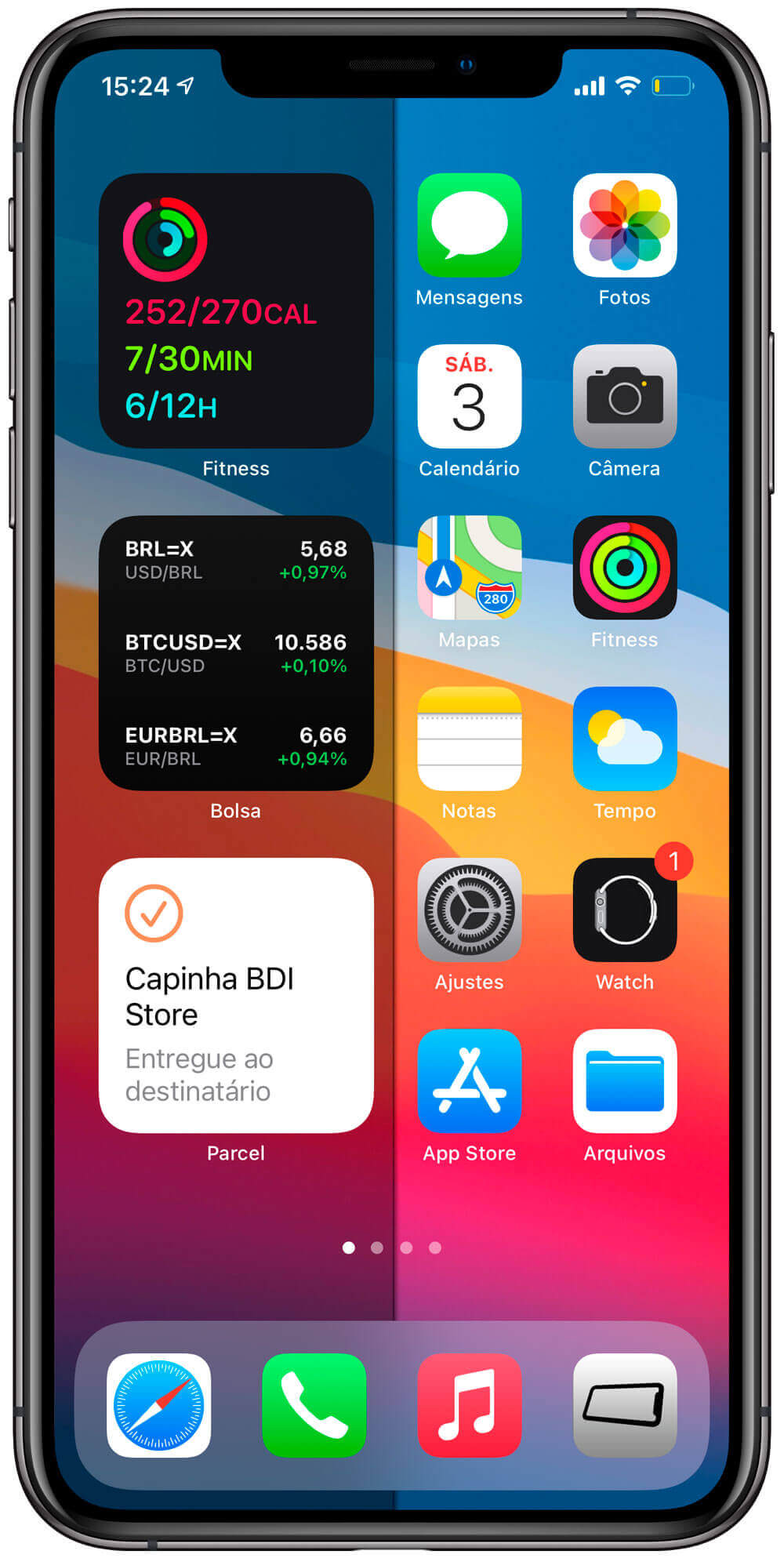
Task: Open the Mapas app
Action: pos(469,568)
